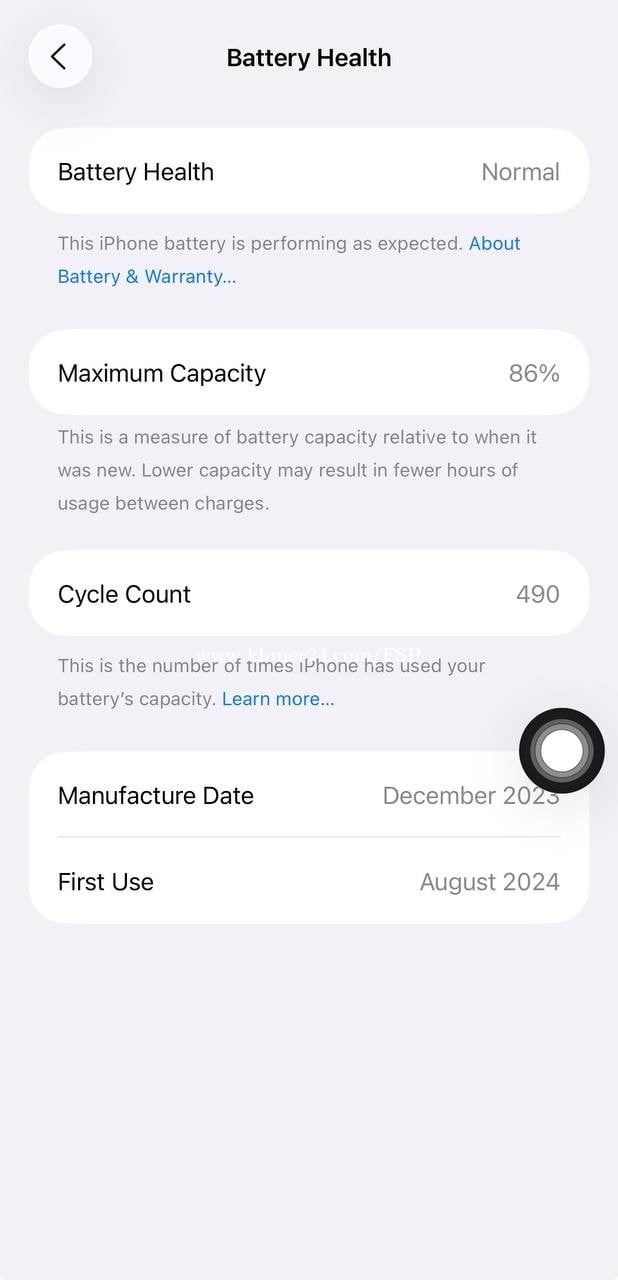Screen dimensions: 618x1280
Task: Open About Battery & Warranty link
Action: (x=147, y=276)
